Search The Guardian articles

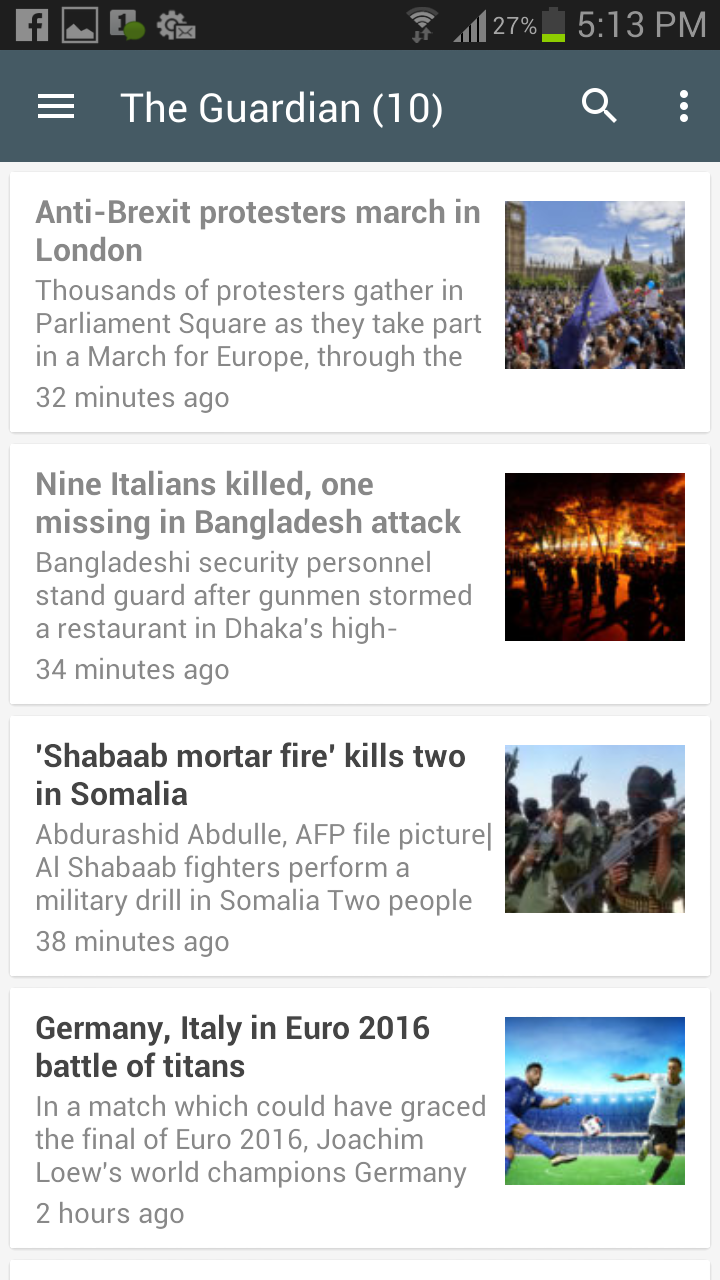tap(599, 106)
